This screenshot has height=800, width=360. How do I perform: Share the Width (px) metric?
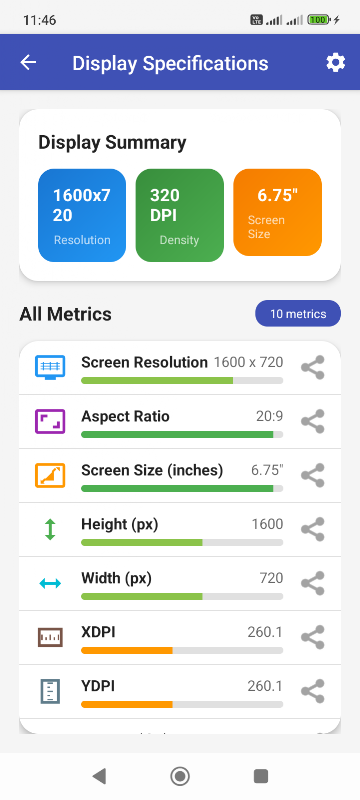click(x=313, y=584)
